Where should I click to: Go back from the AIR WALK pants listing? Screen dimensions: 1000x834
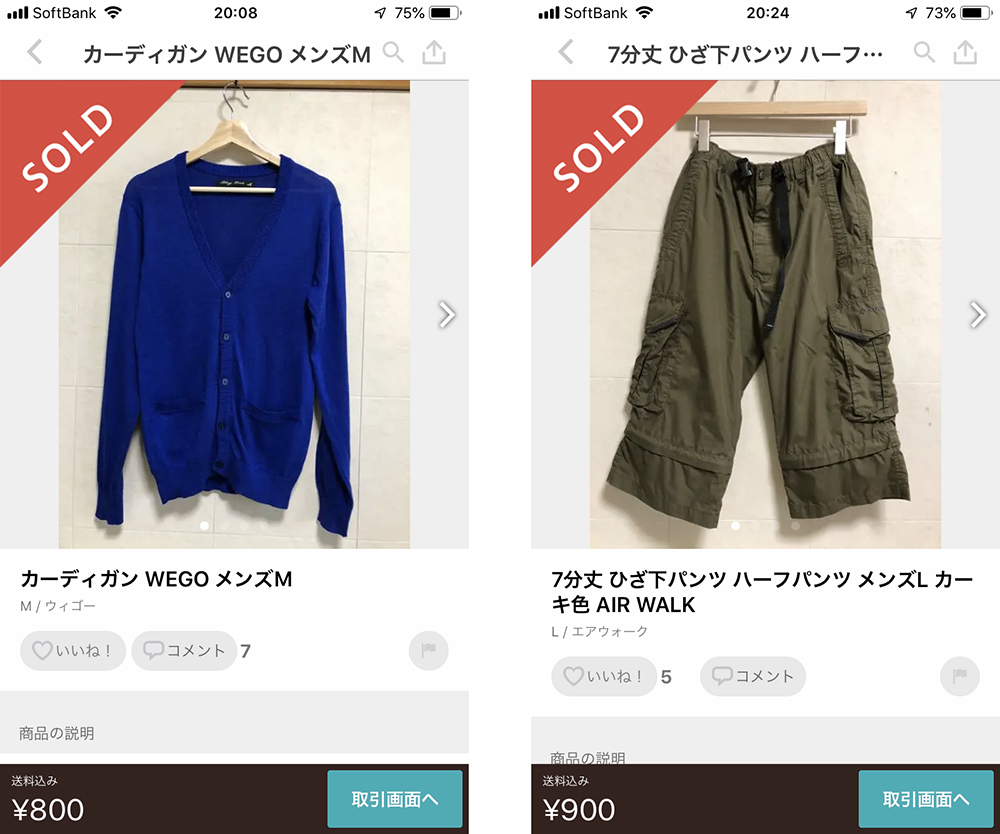point(566,52)
